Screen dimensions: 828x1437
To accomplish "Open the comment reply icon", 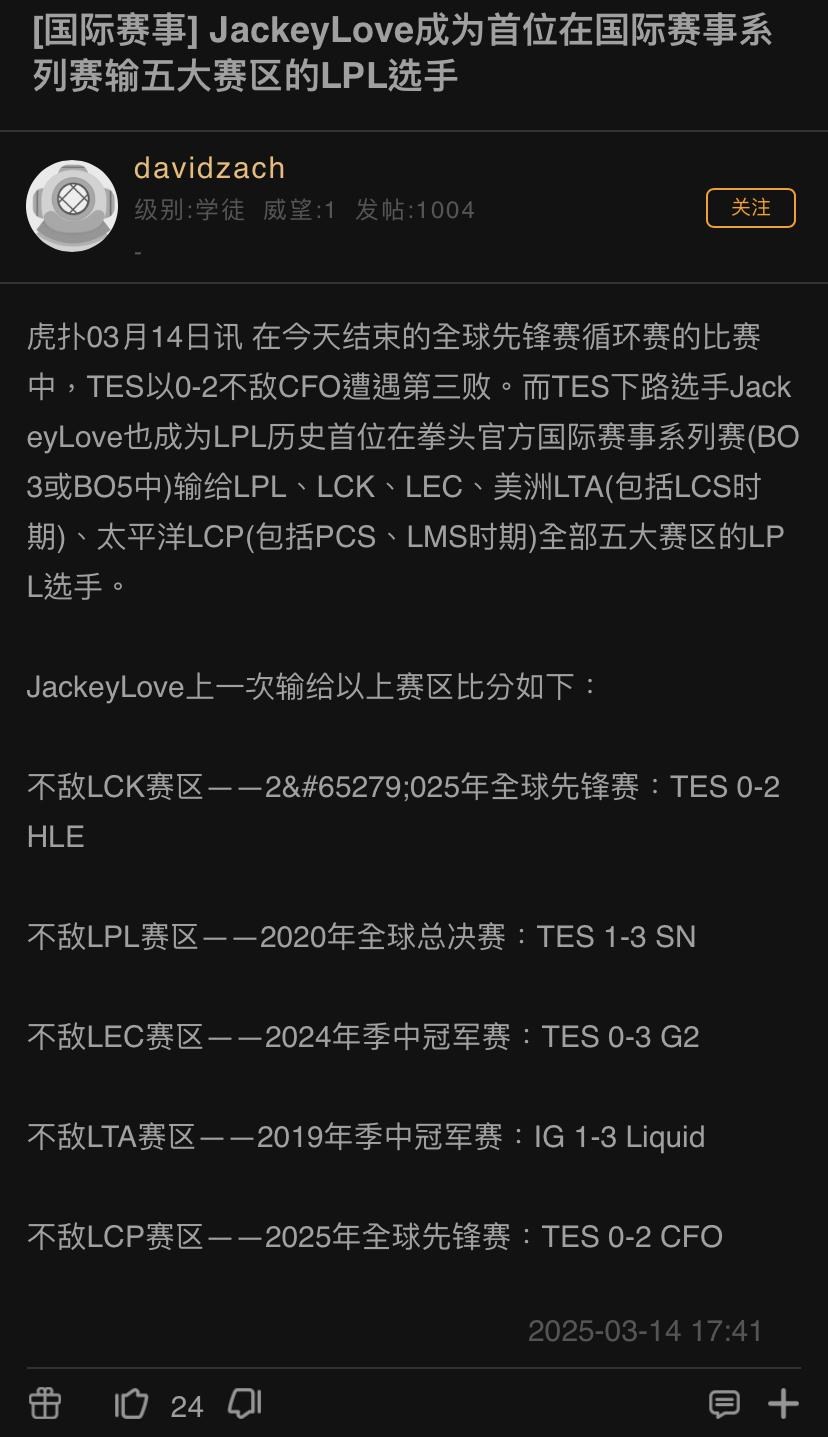I will pos(724,1404).
